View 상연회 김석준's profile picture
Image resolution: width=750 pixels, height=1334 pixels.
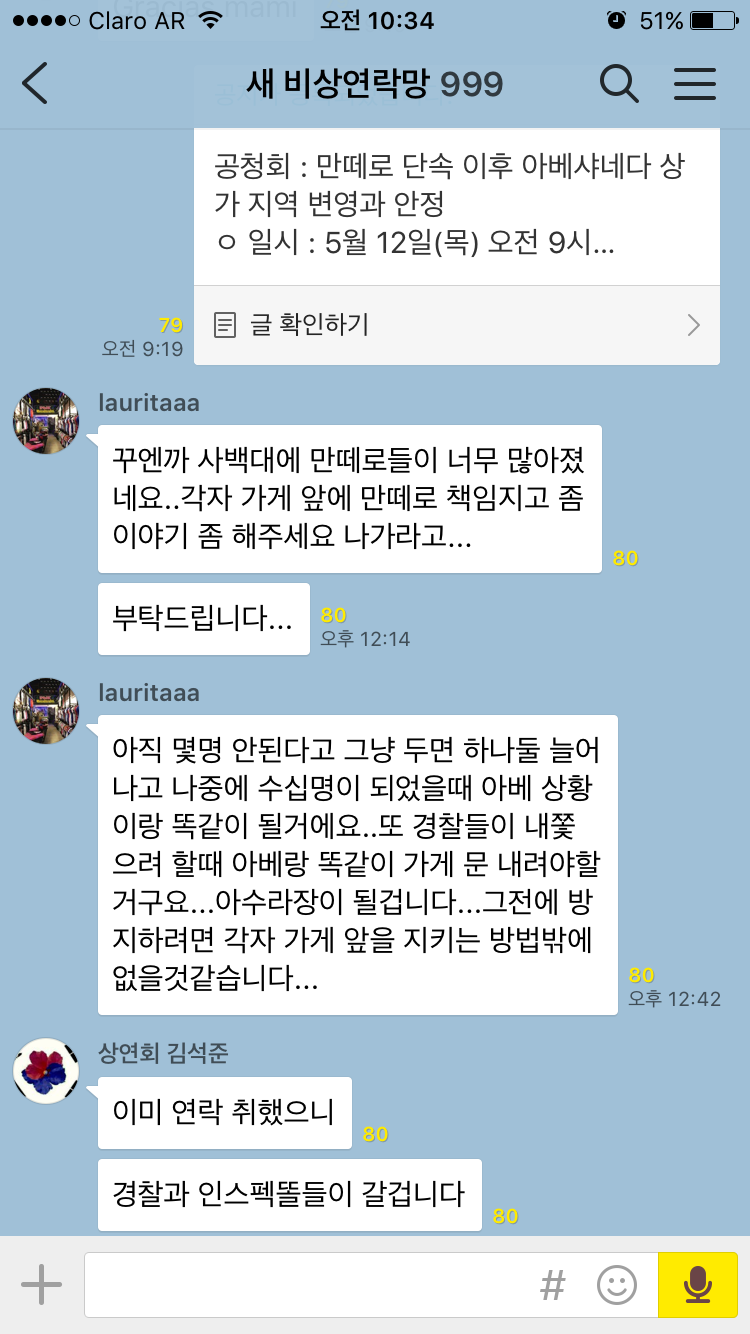46,1071
